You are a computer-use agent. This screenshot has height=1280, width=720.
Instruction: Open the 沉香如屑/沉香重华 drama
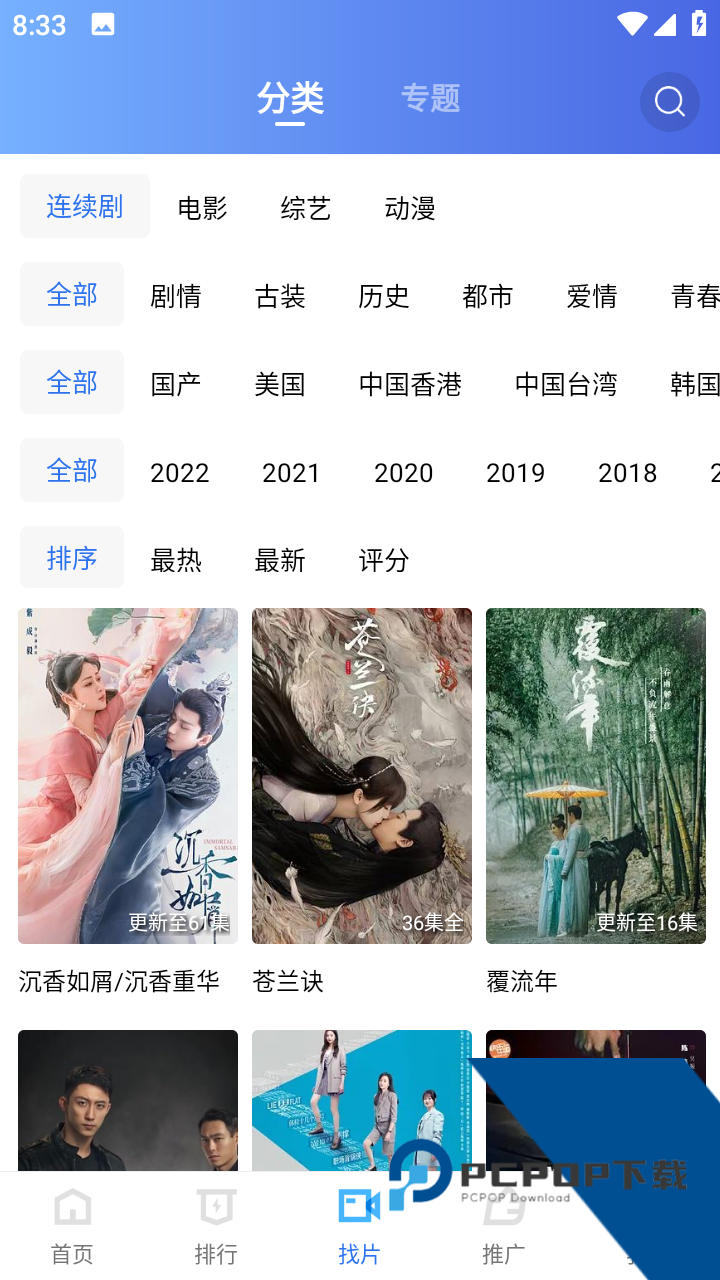click(x=128, y=776)
